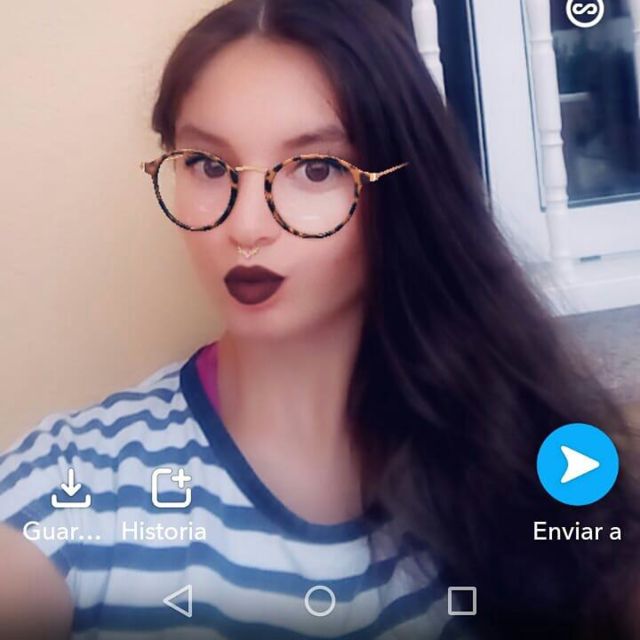Screen dimensions: 640x640
Task: Open the recent apps square button
Action: coord(462,601)
